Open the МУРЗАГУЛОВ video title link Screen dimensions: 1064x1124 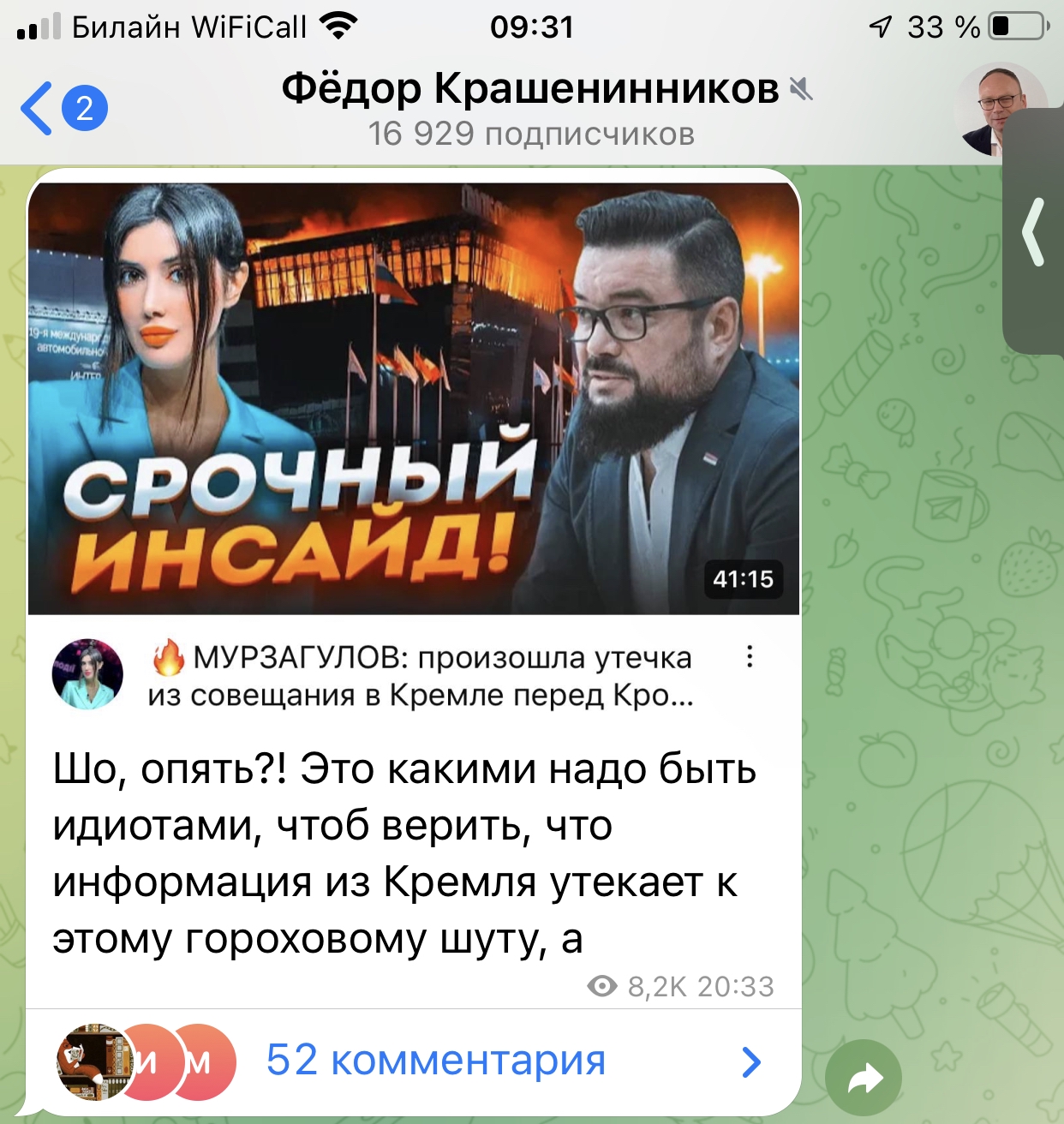click(x=421, y=676)
